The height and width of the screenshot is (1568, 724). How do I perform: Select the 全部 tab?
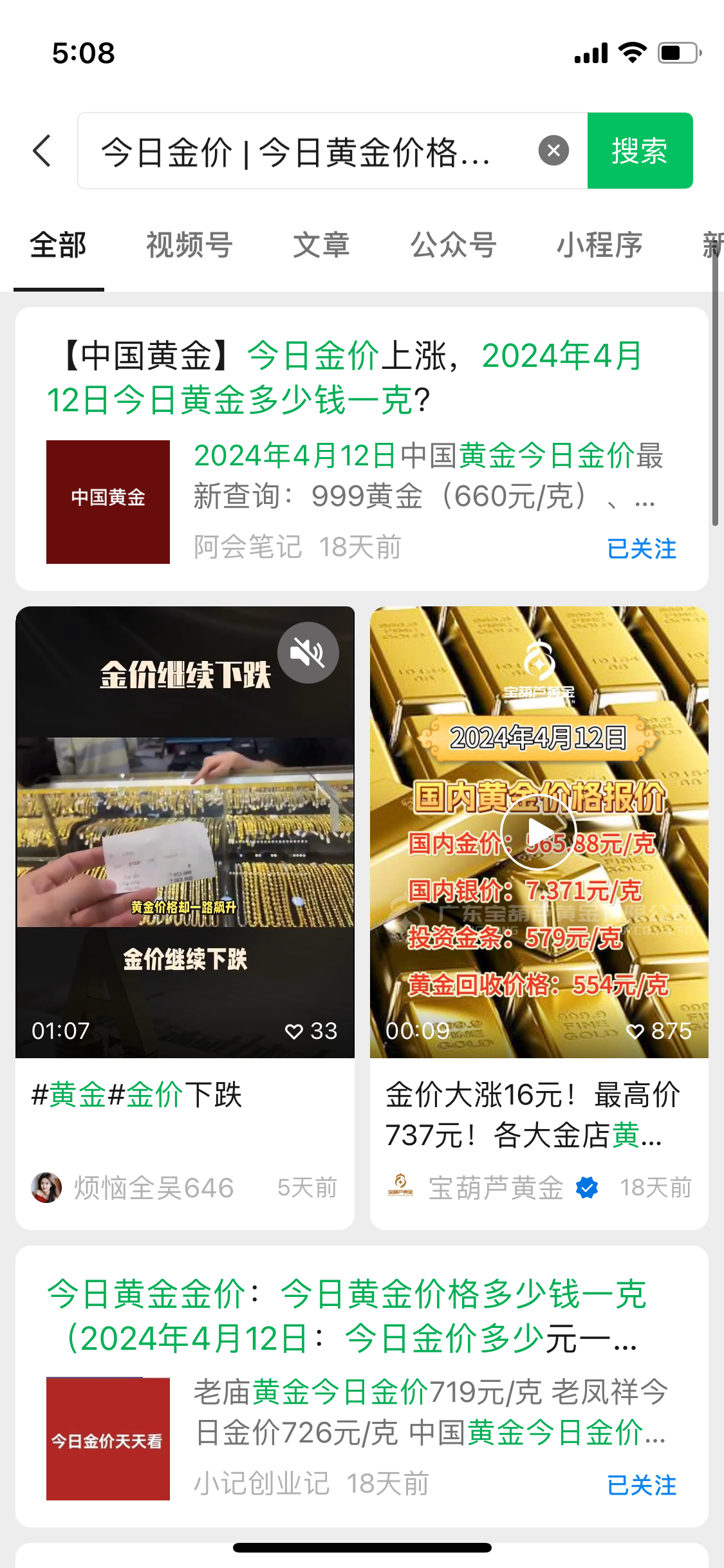pos(59,245)
